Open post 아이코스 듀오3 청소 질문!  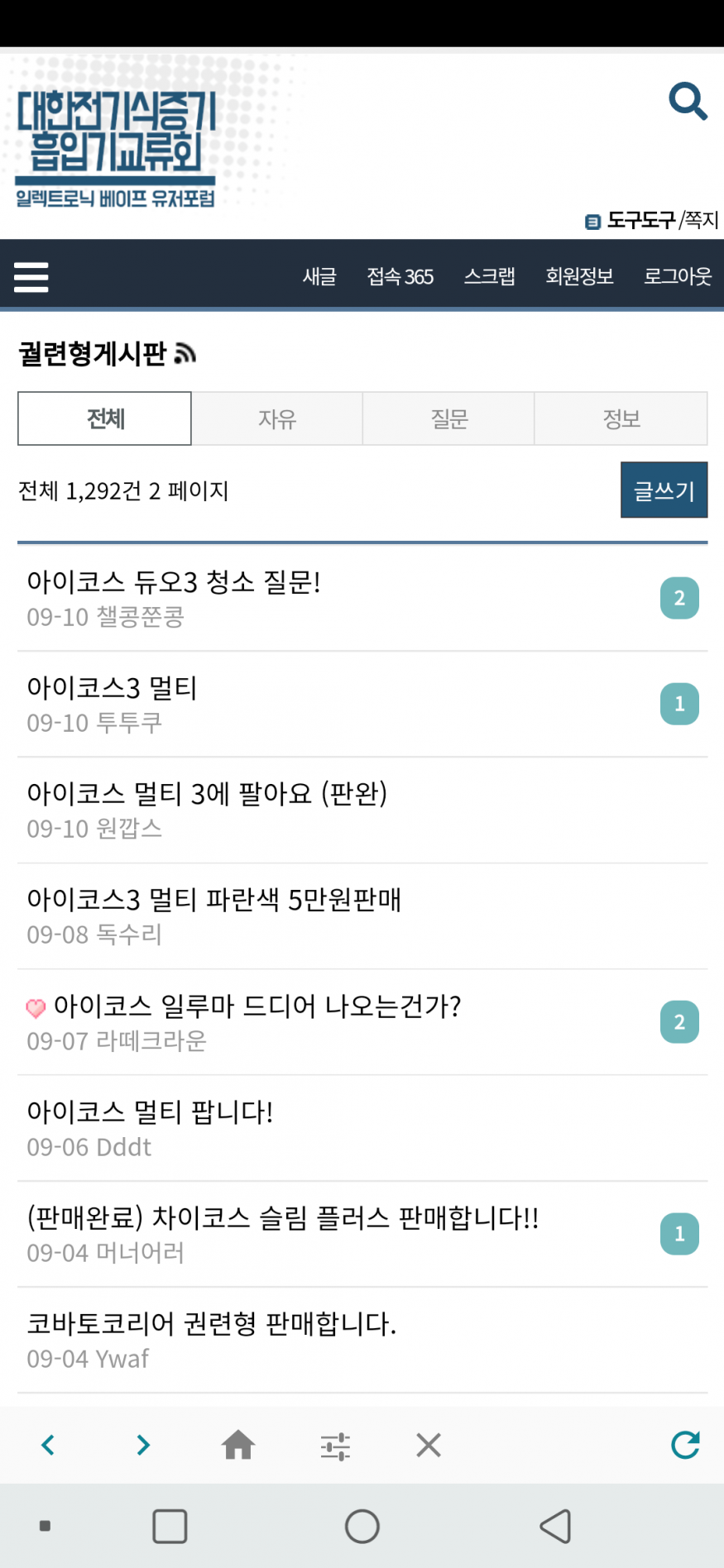point(174,583)
